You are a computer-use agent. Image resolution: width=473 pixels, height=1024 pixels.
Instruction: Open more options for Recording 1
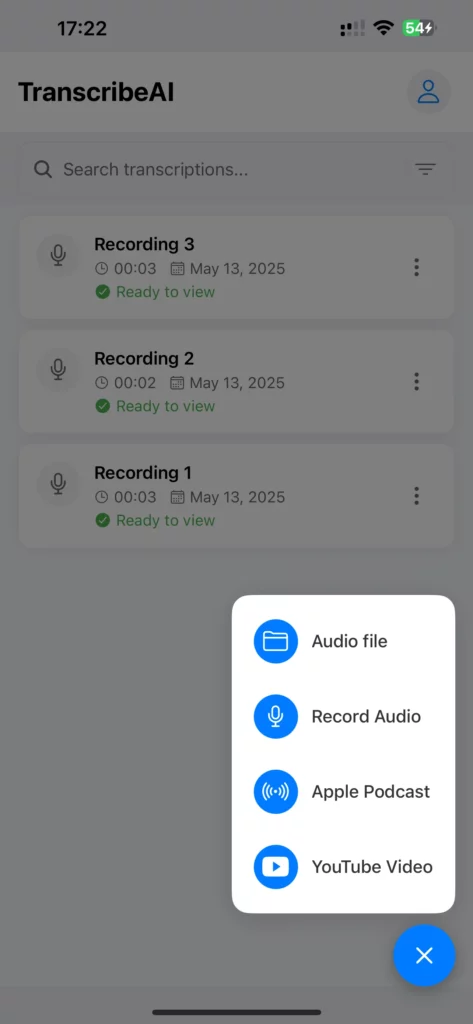coord(416,496)
